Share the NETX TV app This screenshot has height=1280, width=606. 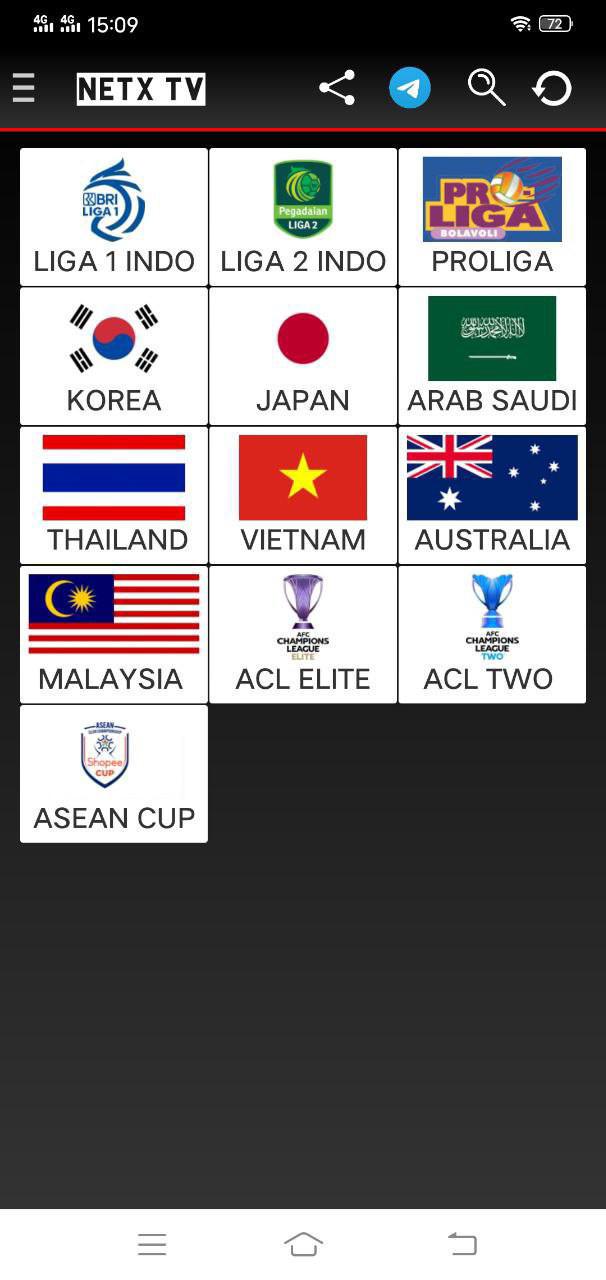pos(337,88)
